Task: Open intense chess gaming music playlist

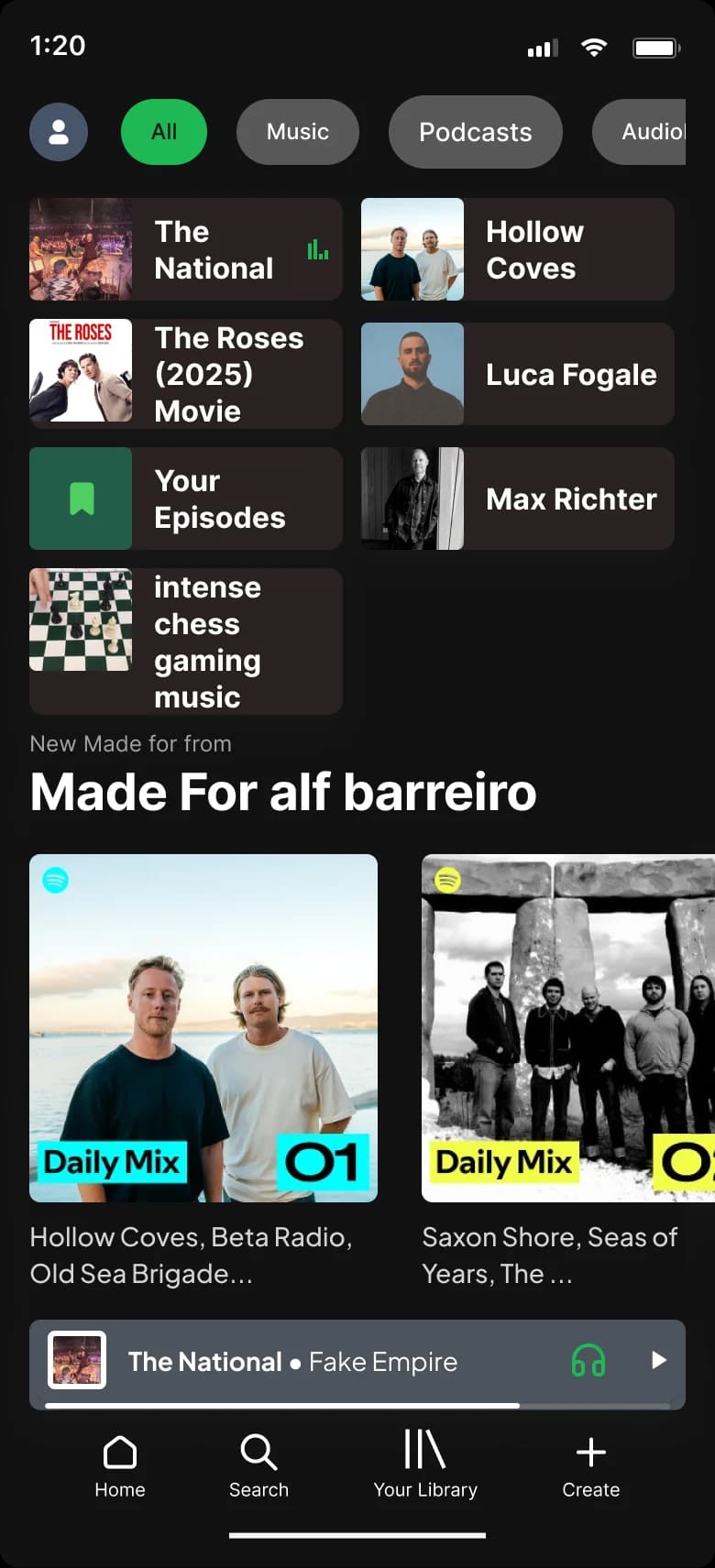Action: tap(186, 641)
